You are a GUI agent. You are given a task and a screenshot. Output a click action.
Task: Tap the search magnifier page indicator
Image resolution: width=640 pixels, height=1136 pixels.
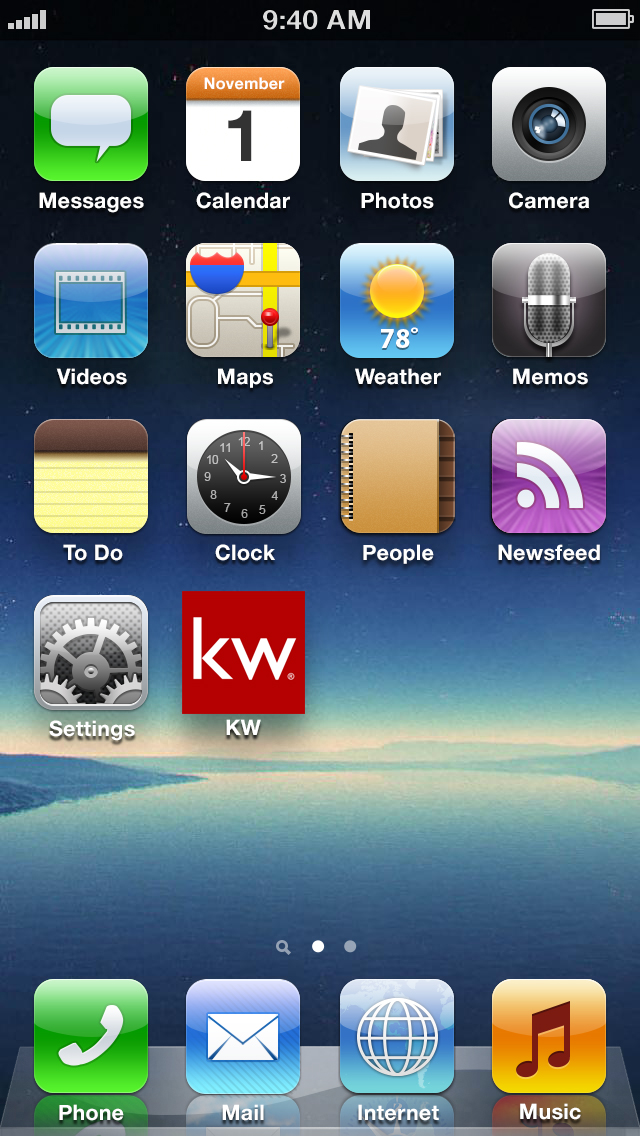click(x=284, y=946)
